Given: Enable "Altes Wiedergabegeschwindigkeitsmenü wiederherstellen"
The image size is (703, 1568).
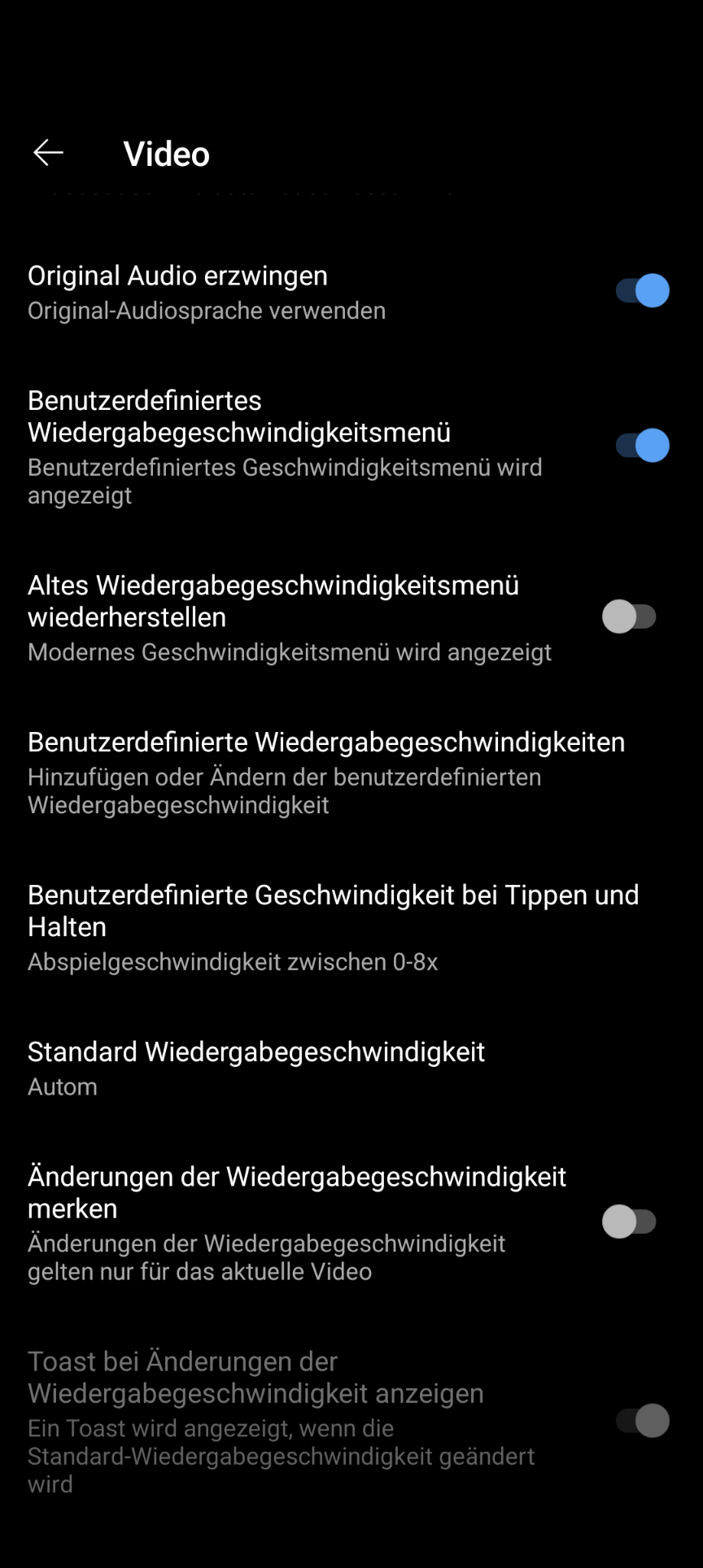Looking at the screenshot, I should [x=631, y=617].
